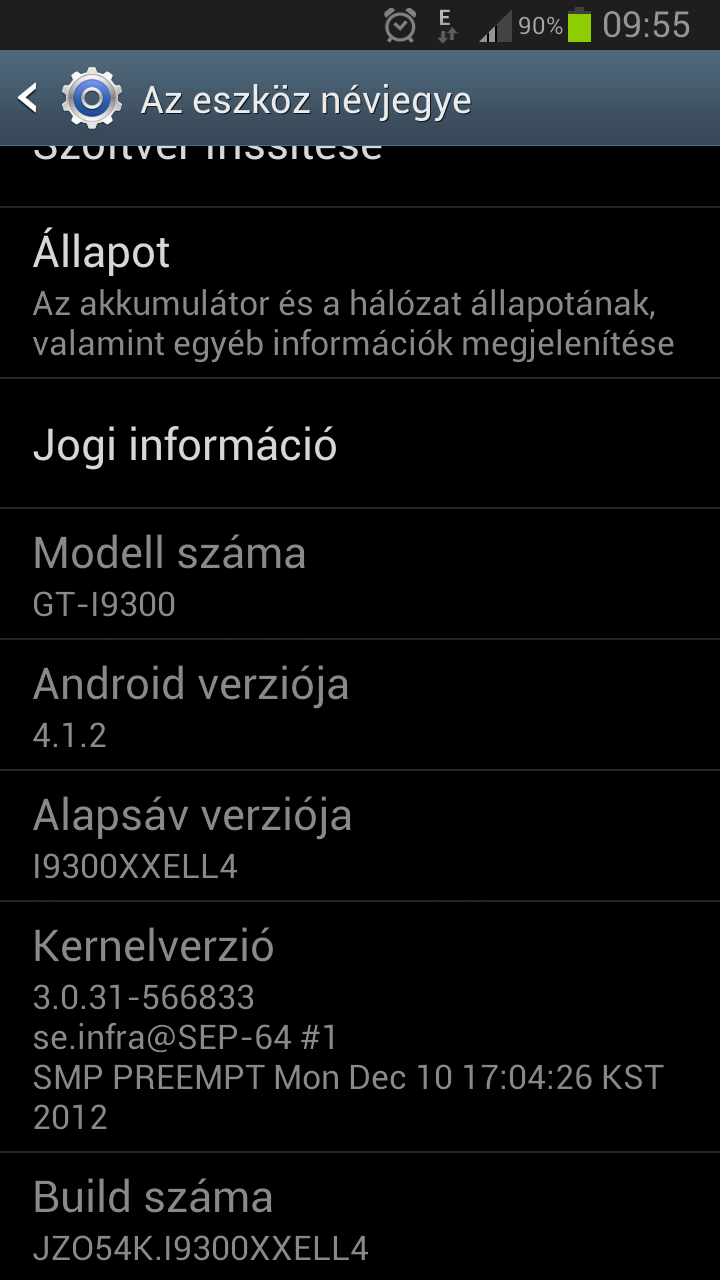Open the Állapot status row

[x=360, y=293]
